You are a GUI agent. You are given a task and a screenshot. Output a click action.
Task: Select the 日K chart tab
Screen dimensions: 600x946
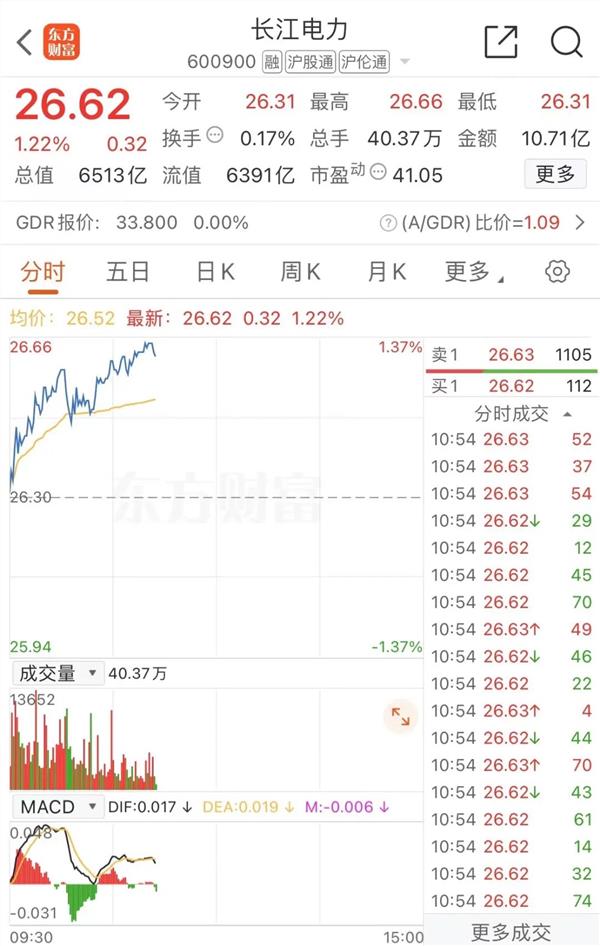click(215, 271)
